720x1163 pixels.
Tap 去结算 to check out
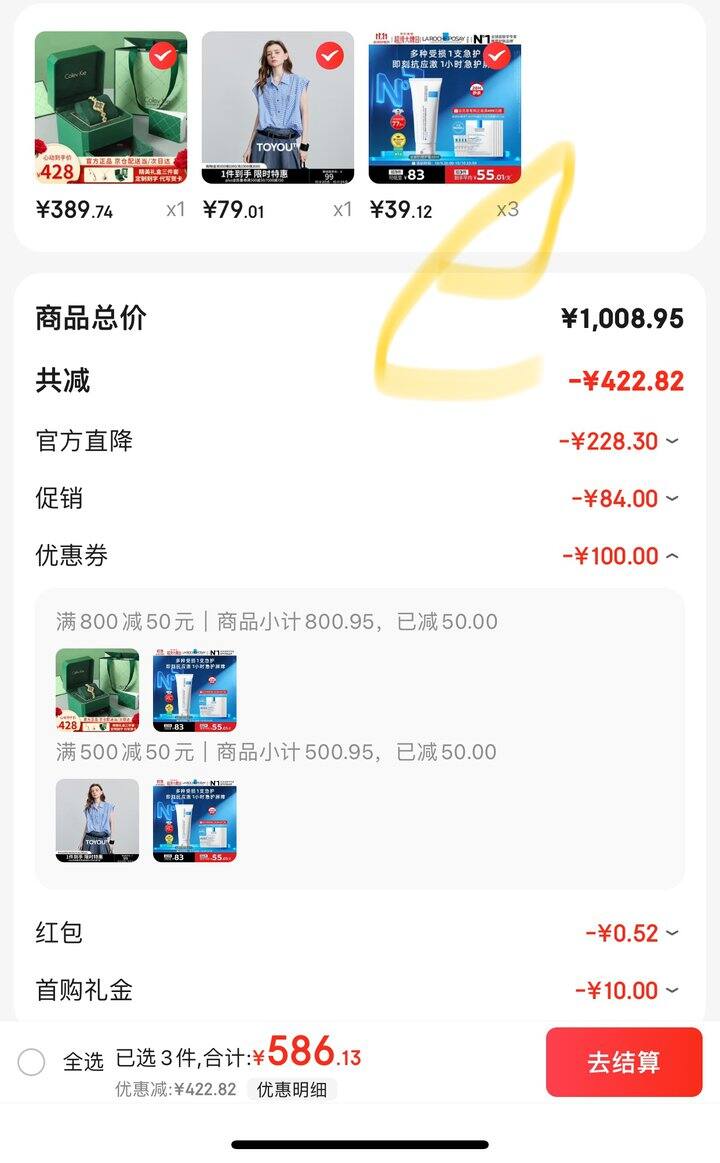click(x=624, y=1062)
